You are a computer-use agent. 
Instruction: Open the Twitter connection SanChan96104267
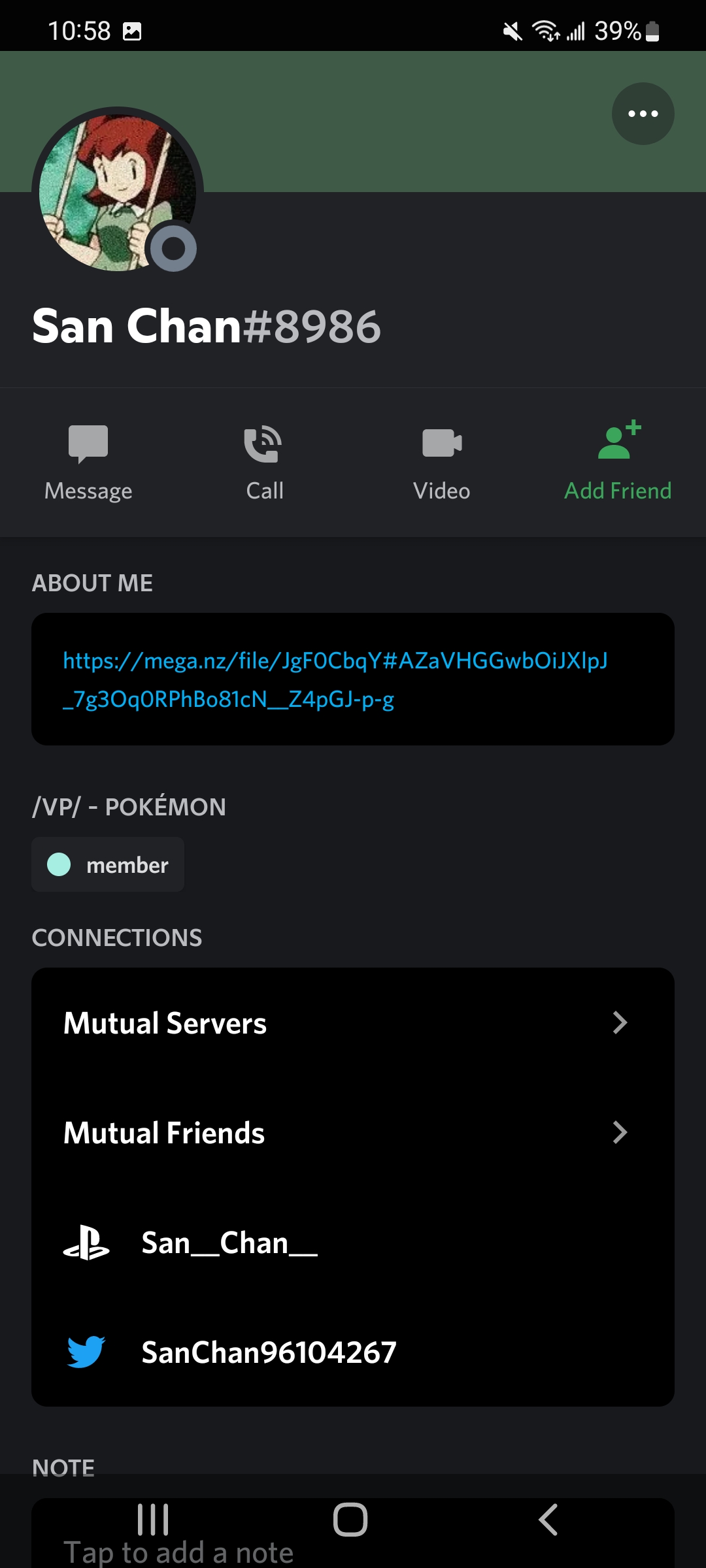(353, 1352)
